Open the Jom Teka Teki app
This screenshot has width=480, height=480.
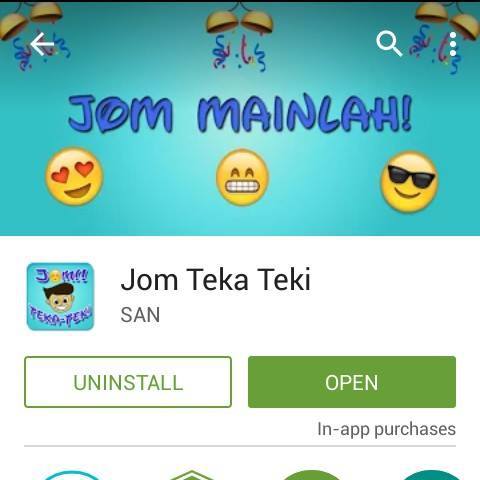[352, 382]
